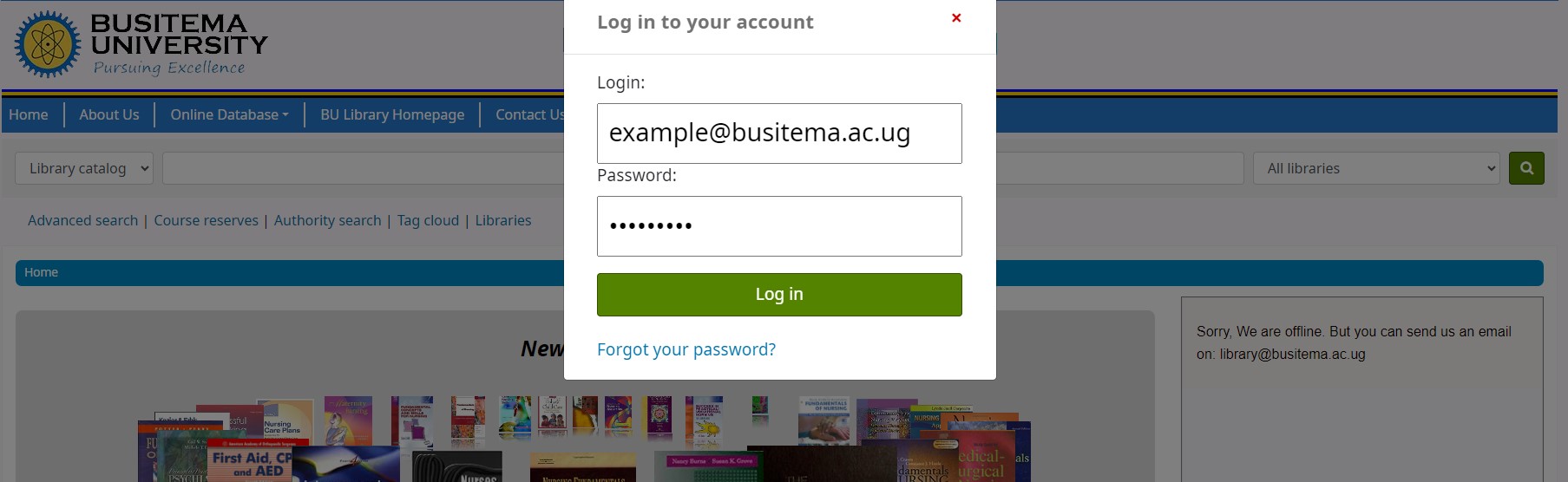Viewport: 1568px width, 482px height.
Task: Tap the Login email field
Action: point(778,134)
